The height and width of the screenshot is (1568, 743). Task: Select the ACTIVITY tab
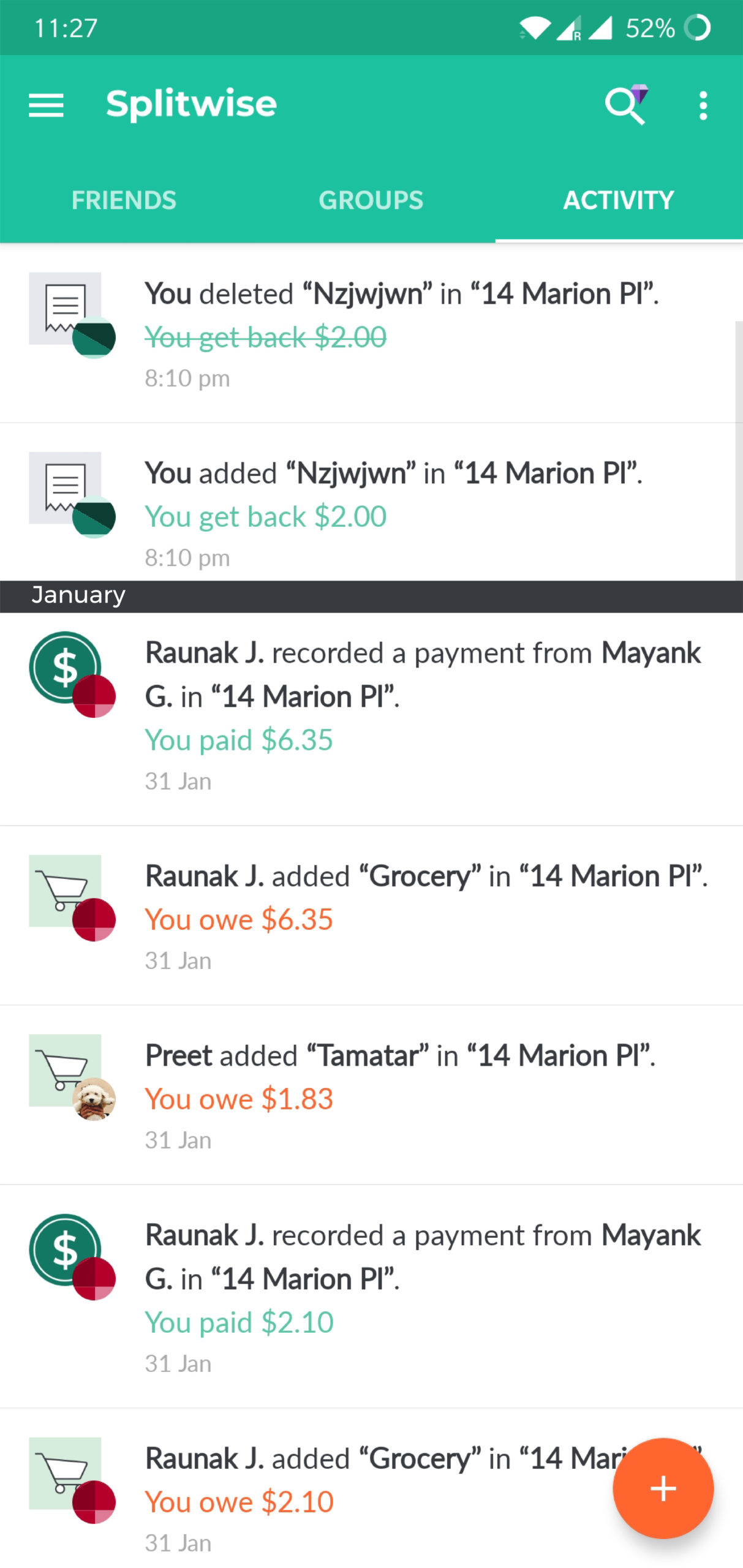[617, 200]
